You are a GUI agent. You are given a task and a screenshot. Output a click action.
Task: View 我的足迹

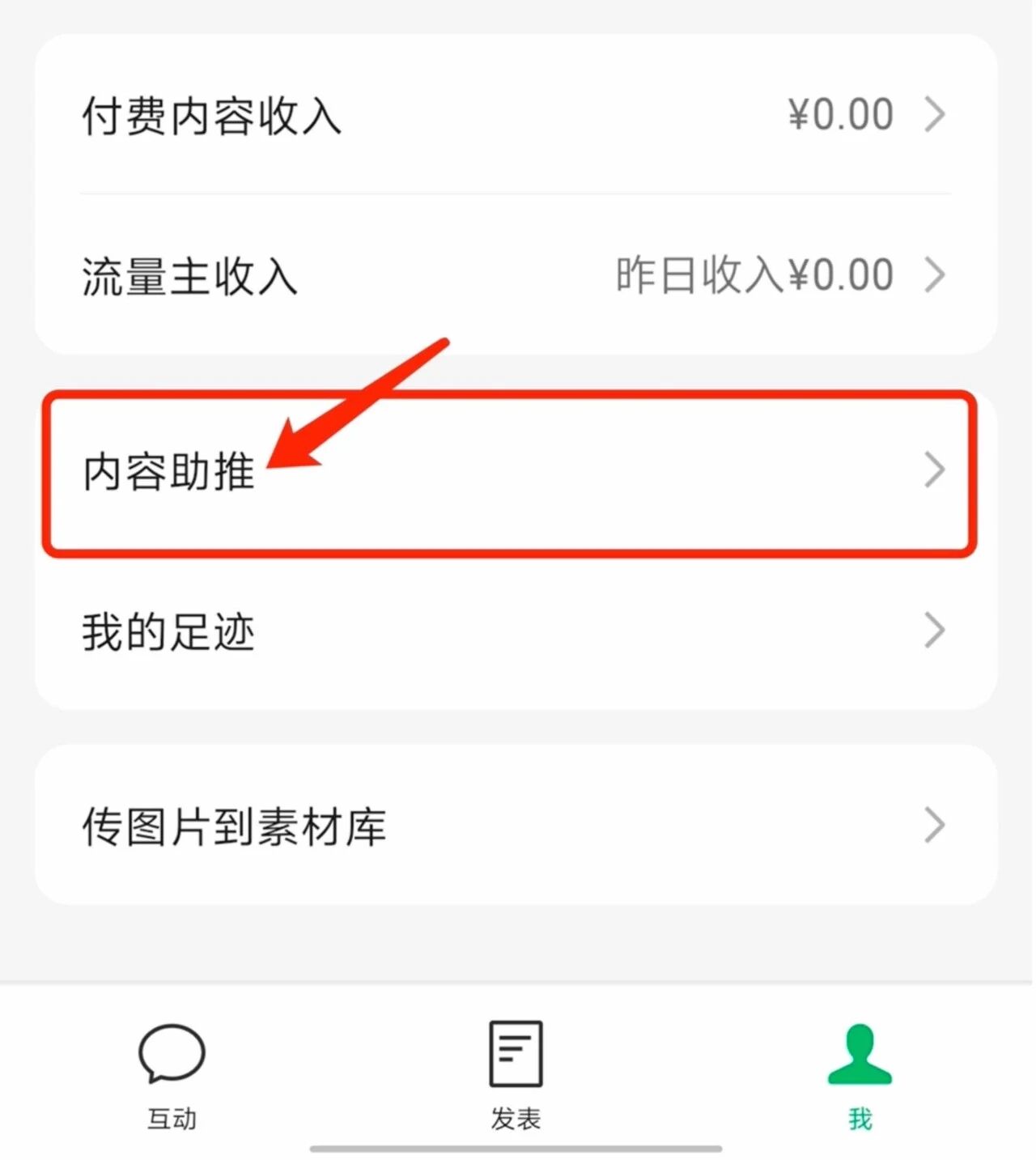click(515, 631)
